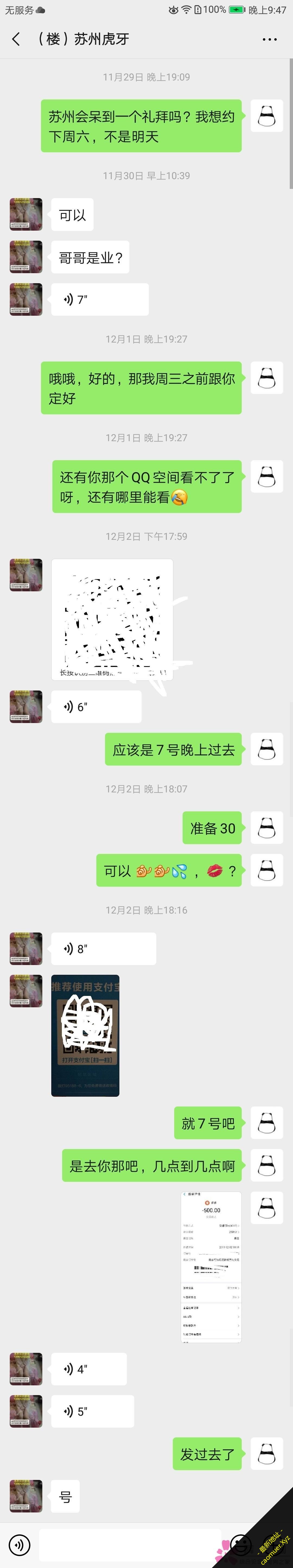Play the 7-second voice message
293x1568 pixels.
coord(99,299)
